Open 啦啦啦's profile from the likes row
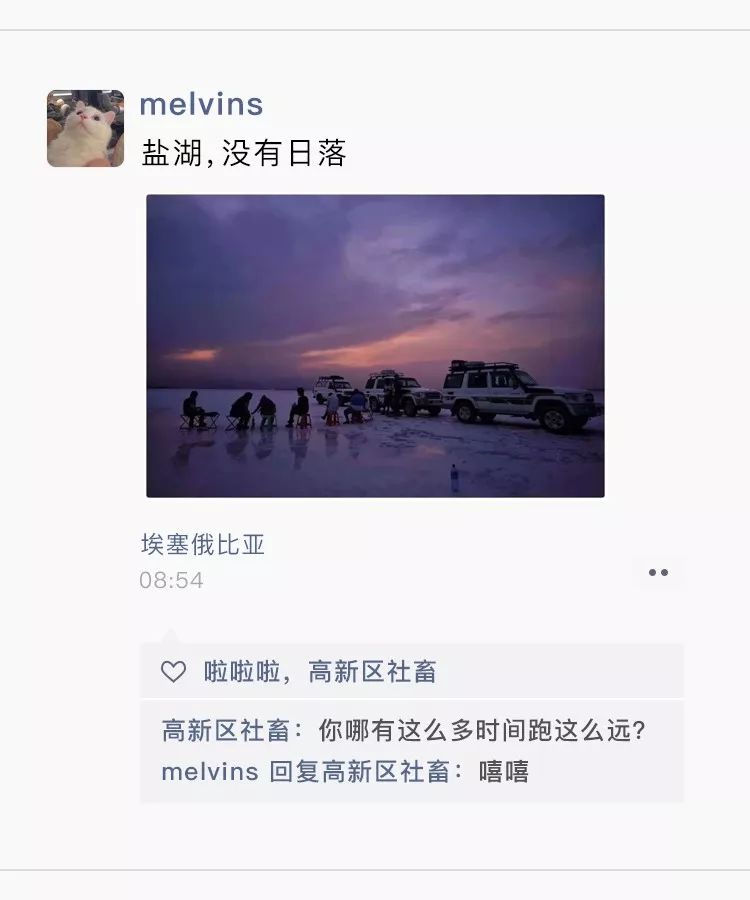 (x=242, y=672)
